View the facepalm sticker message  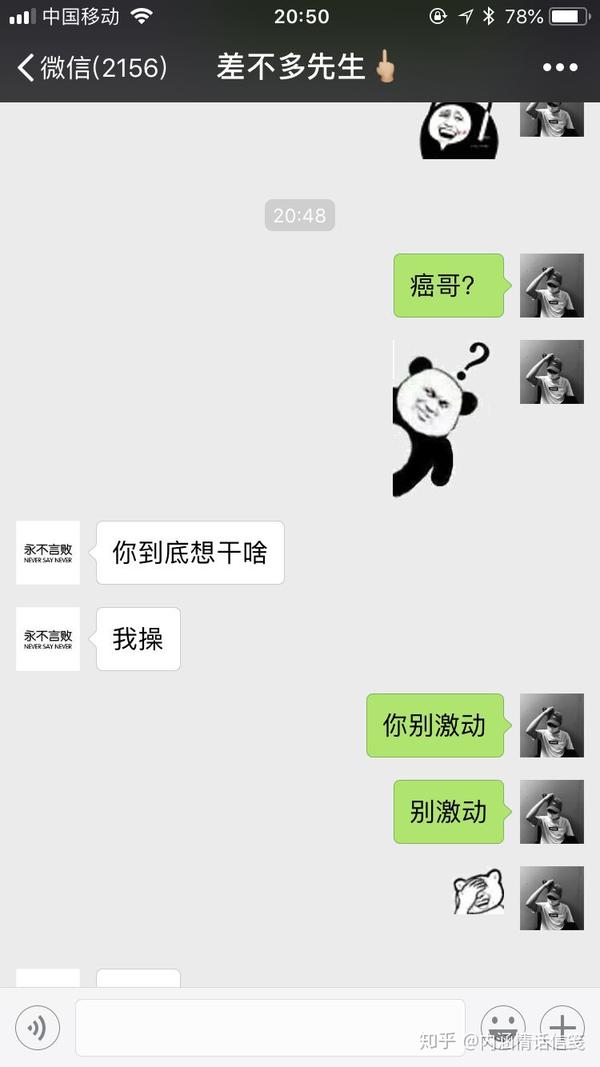pos(479,892)
